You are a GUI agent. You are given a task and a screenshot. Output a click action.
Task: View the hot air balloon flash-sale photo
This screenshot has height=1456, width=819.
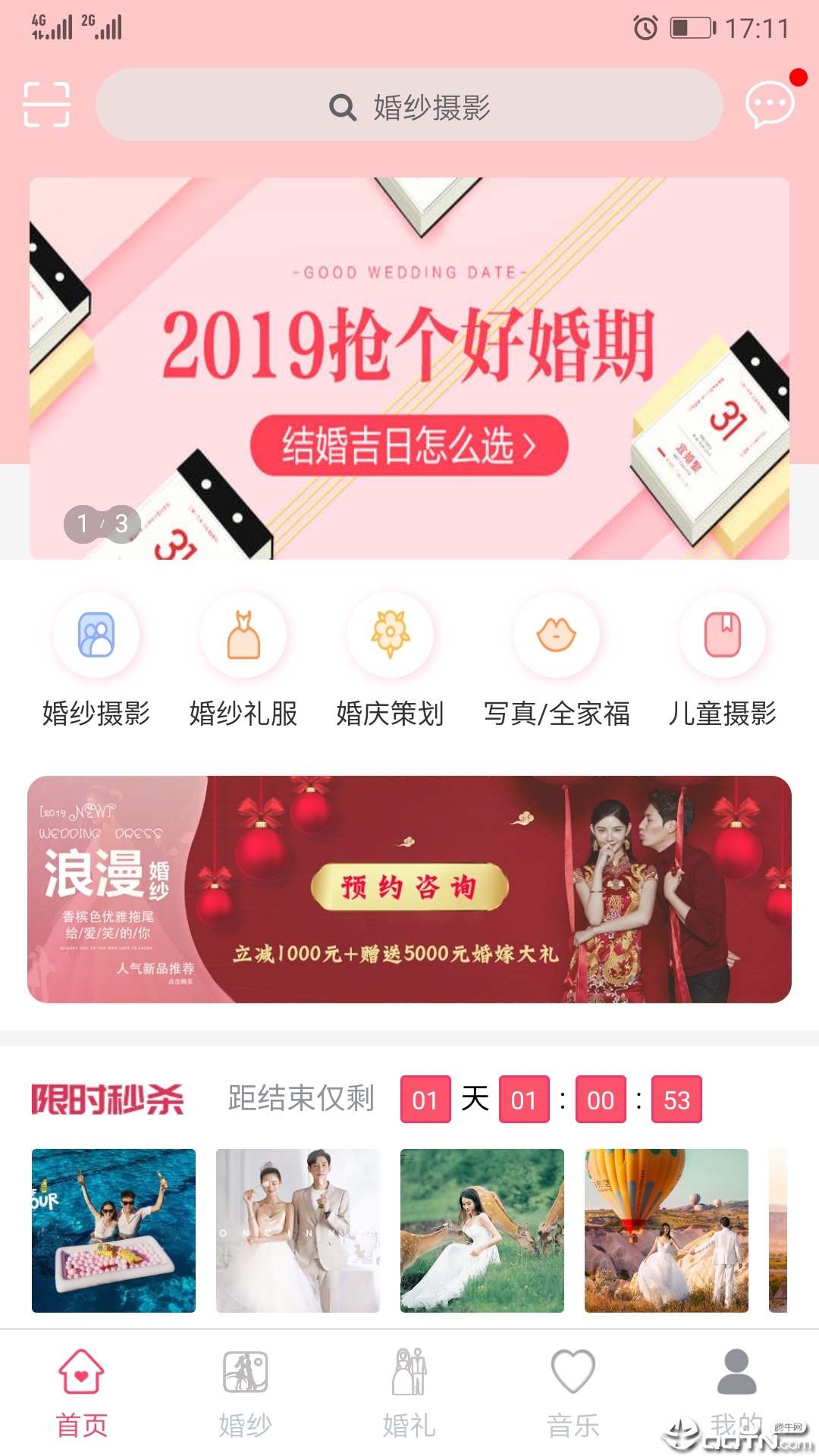pos(667,1230)
